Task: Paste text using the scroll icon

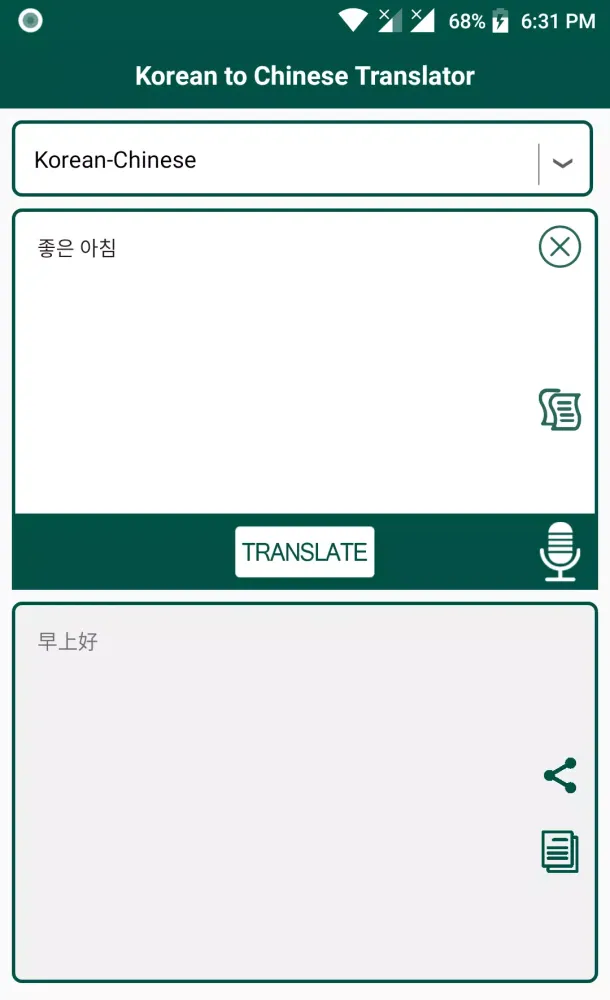Action: click(x=559, y=411)
